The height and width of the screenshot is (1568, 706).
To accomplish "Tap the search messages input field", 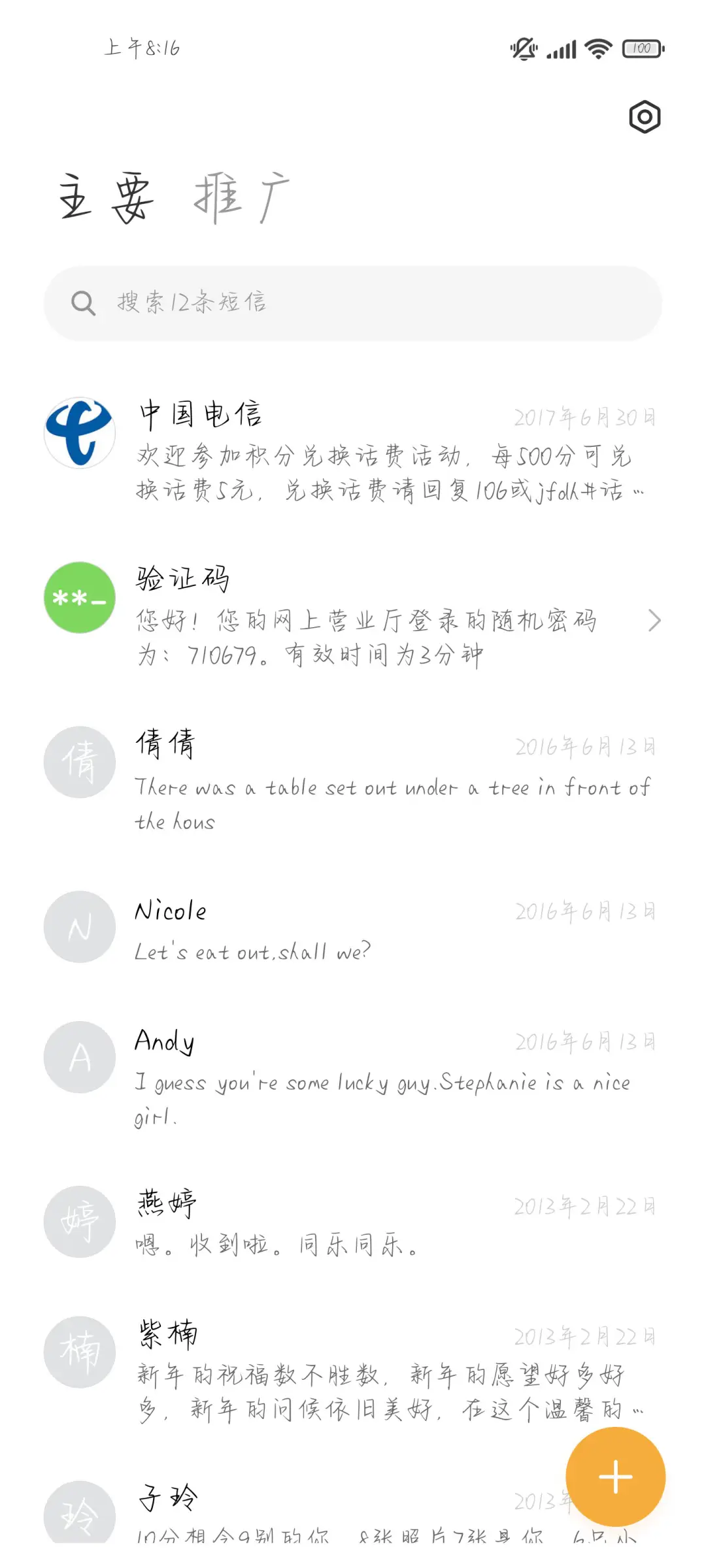I will (353, 302).
